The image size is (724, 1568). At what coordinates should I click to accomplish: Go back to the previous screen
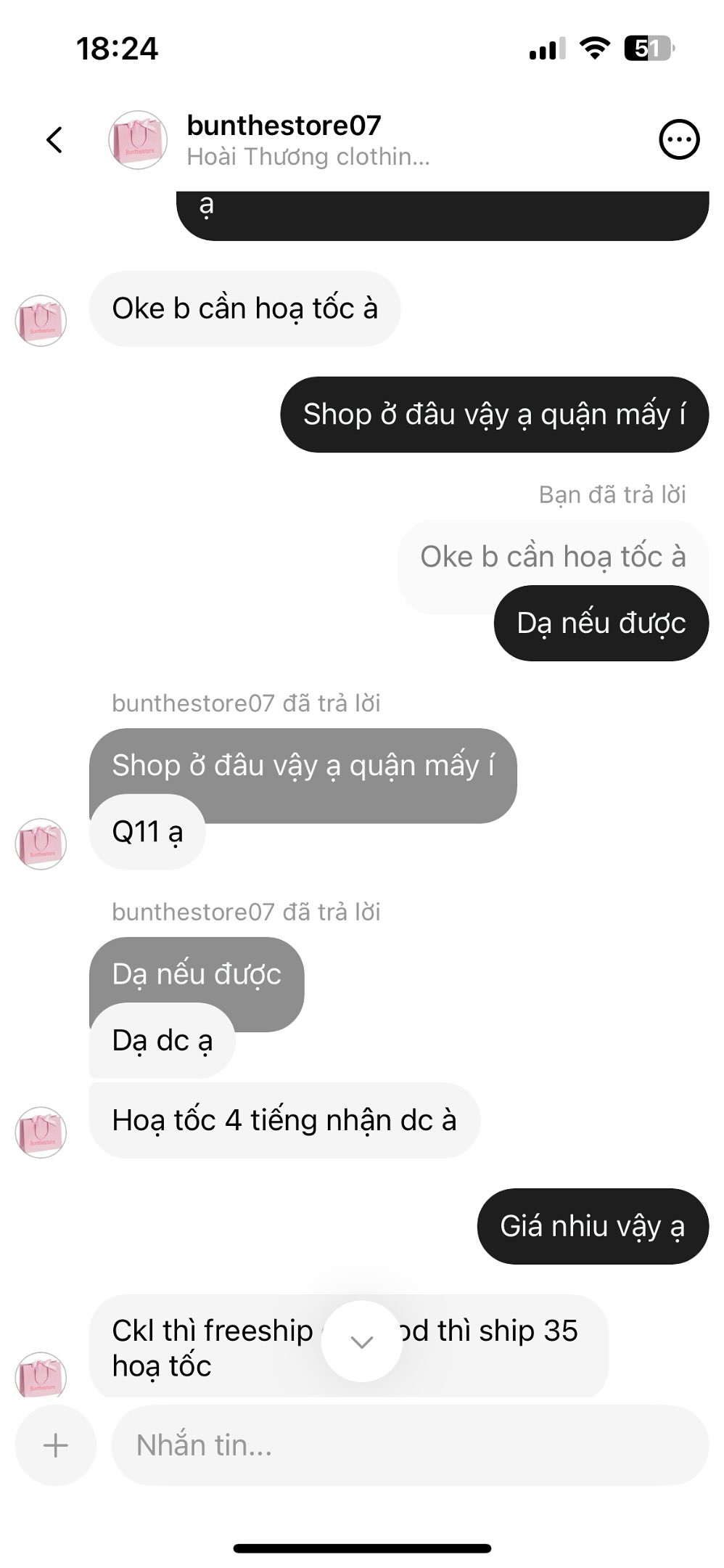click(55, 140)
